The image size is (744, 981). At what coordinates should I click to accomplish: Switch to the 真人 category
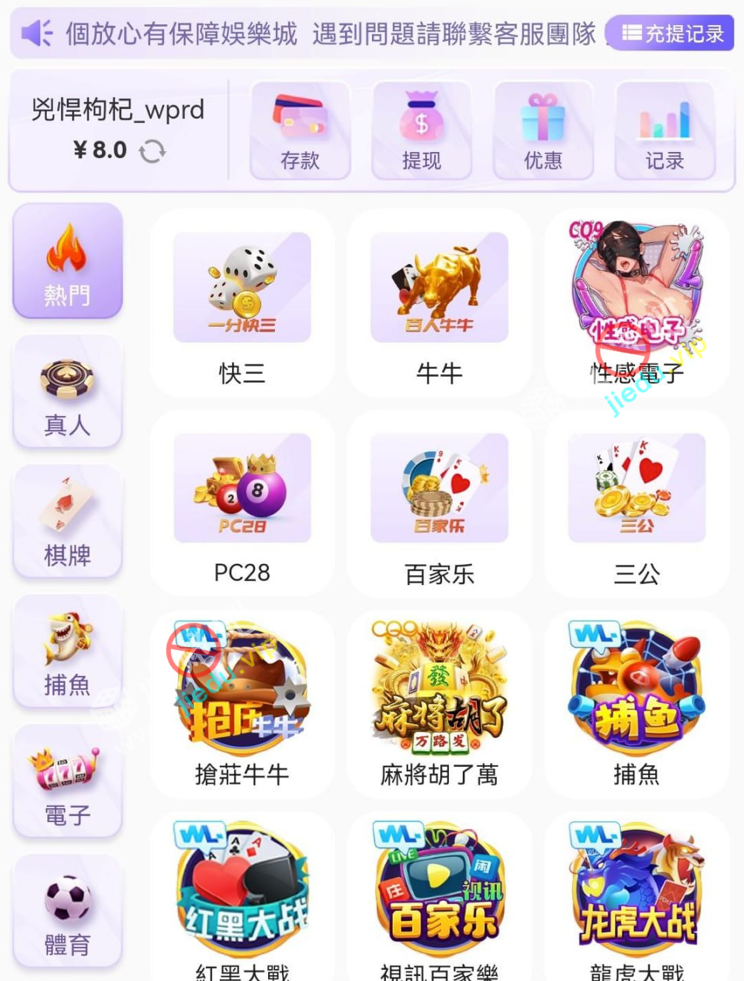(67, 392)
